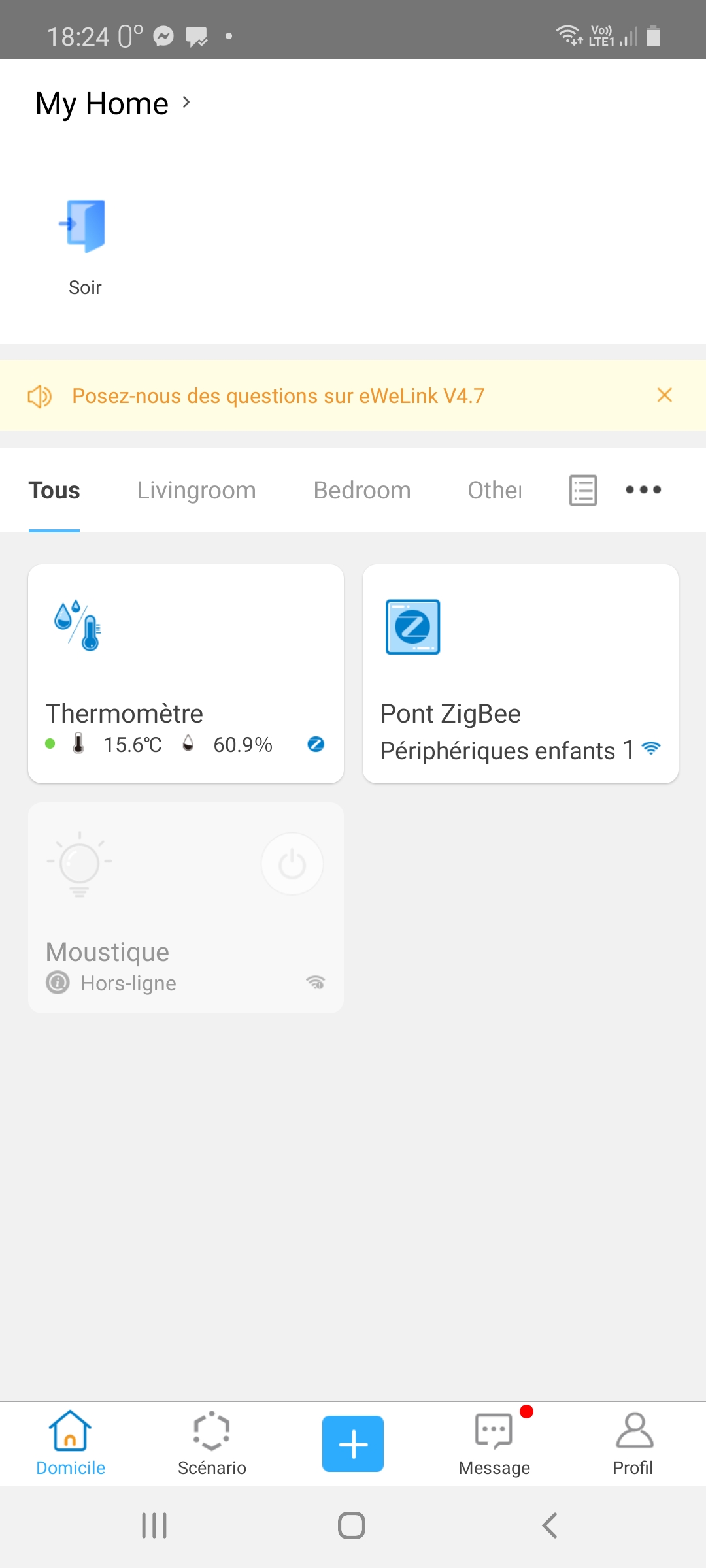Open the Pont ZigBee device card
Viewport: 706px width, 1568px height.
(520, 674)
